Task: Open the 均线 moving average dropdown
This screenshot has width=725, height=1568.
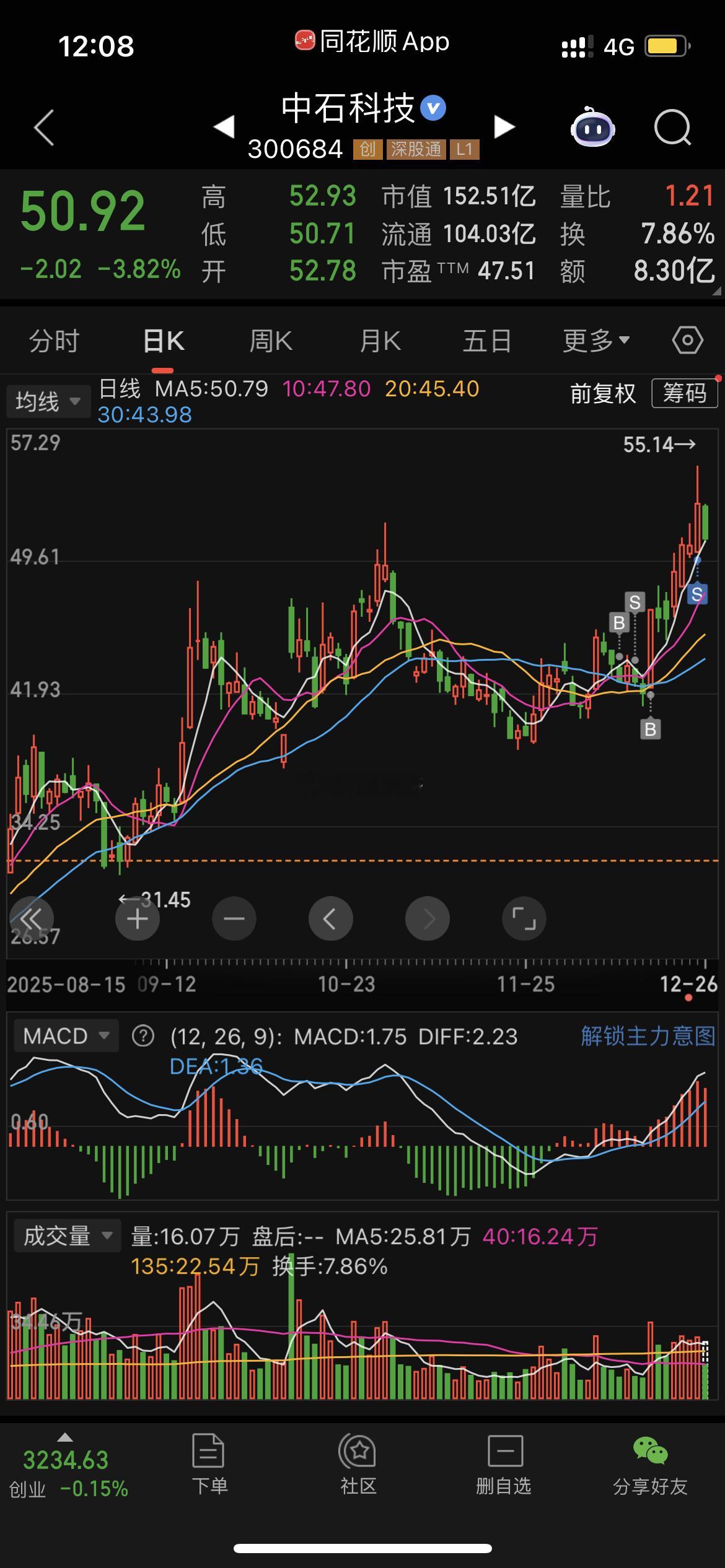Action: pos(48,401)
